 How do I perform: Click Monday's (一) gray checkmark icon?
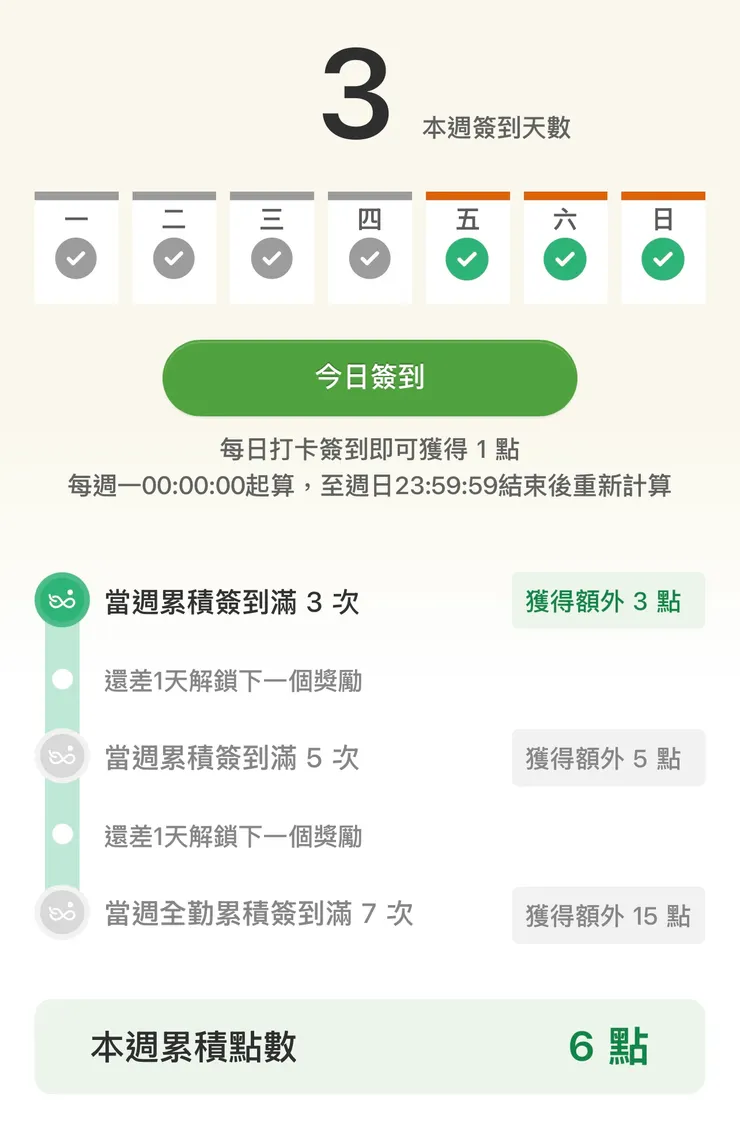point(76,258)
